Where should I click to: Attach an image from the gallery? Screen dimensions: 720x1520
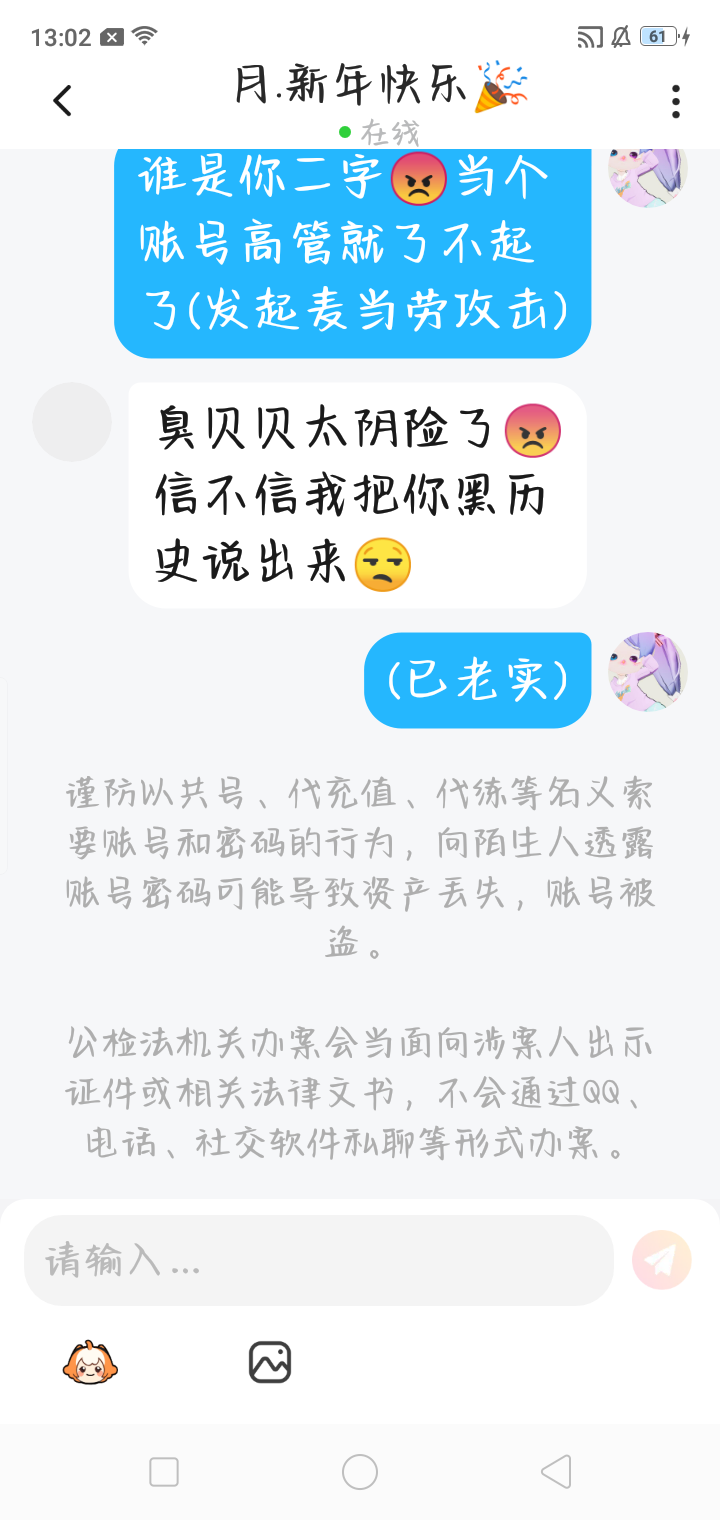270,1362
